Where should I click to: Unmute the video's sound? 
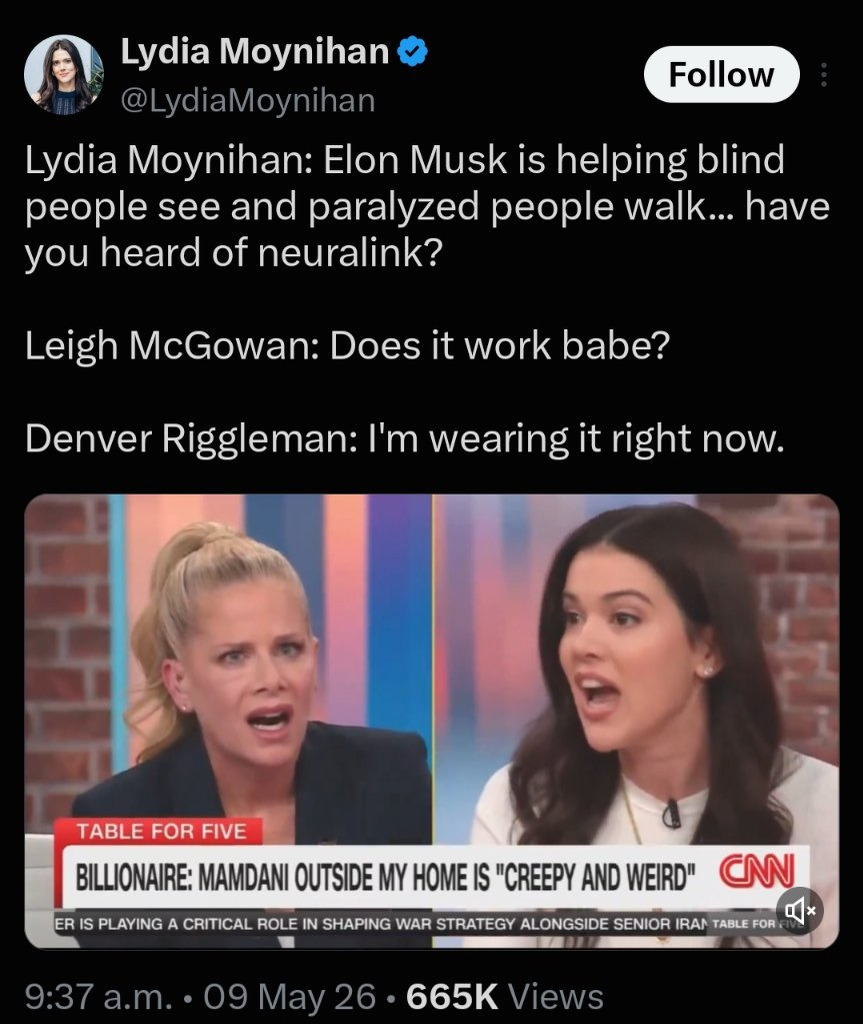point(800,910)
